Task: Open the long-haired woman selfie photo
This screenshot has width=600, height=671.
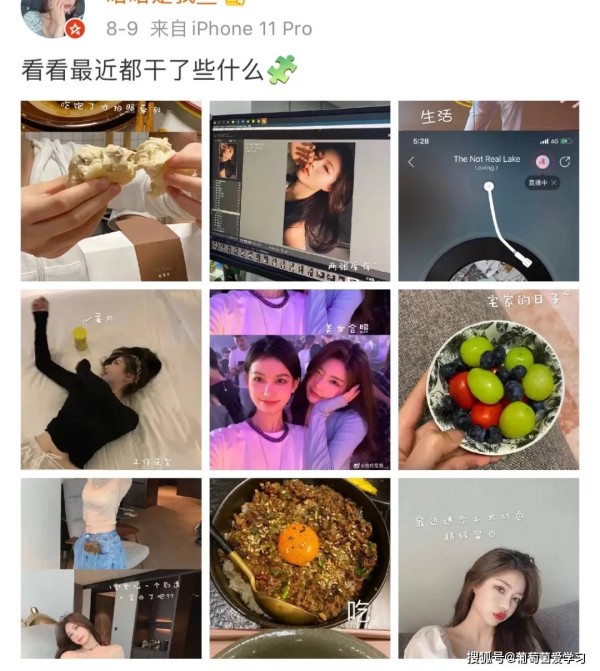Action: coord(488,567)
